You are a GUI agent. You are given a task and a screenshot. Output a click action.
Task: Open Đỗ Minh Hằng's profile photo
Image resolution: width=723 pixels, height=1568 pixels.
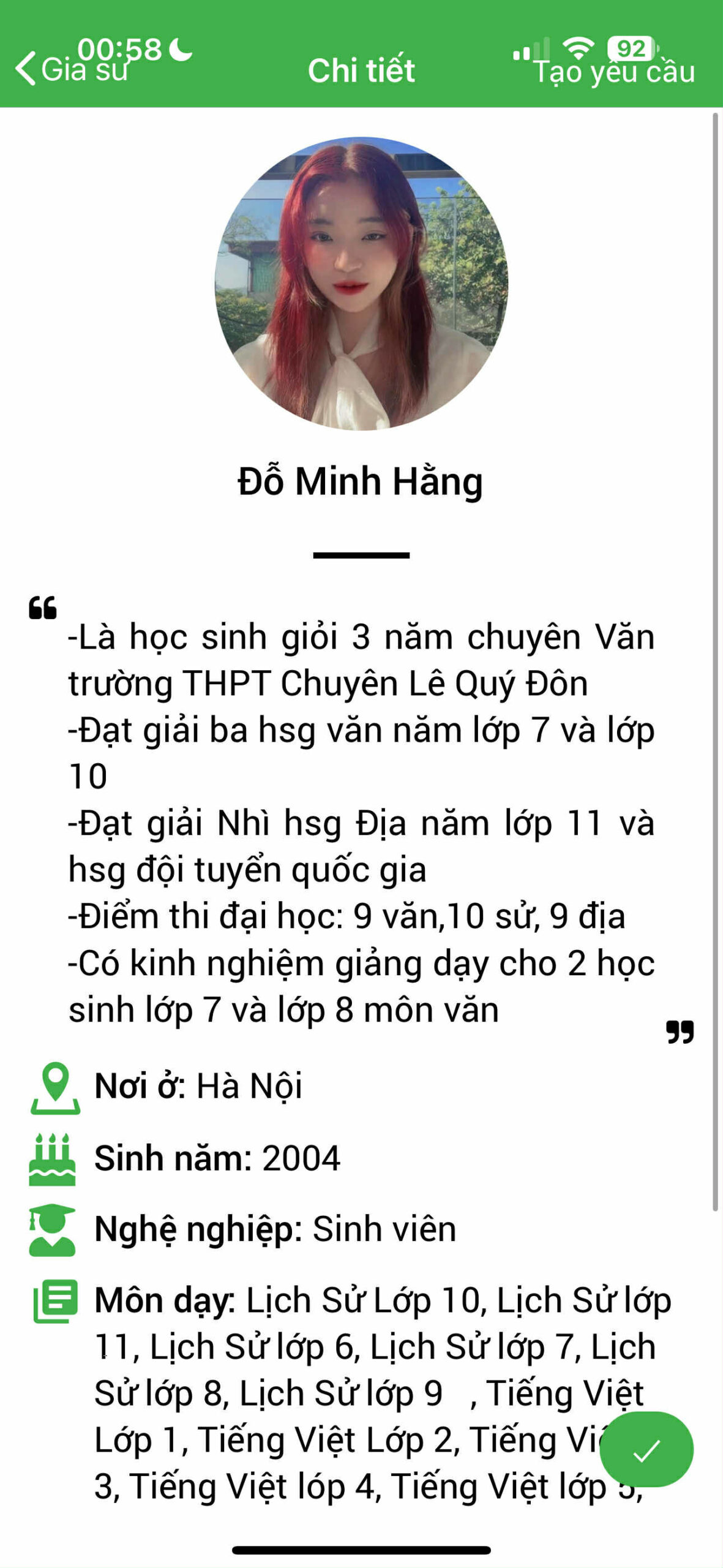(x=361, y=284)
